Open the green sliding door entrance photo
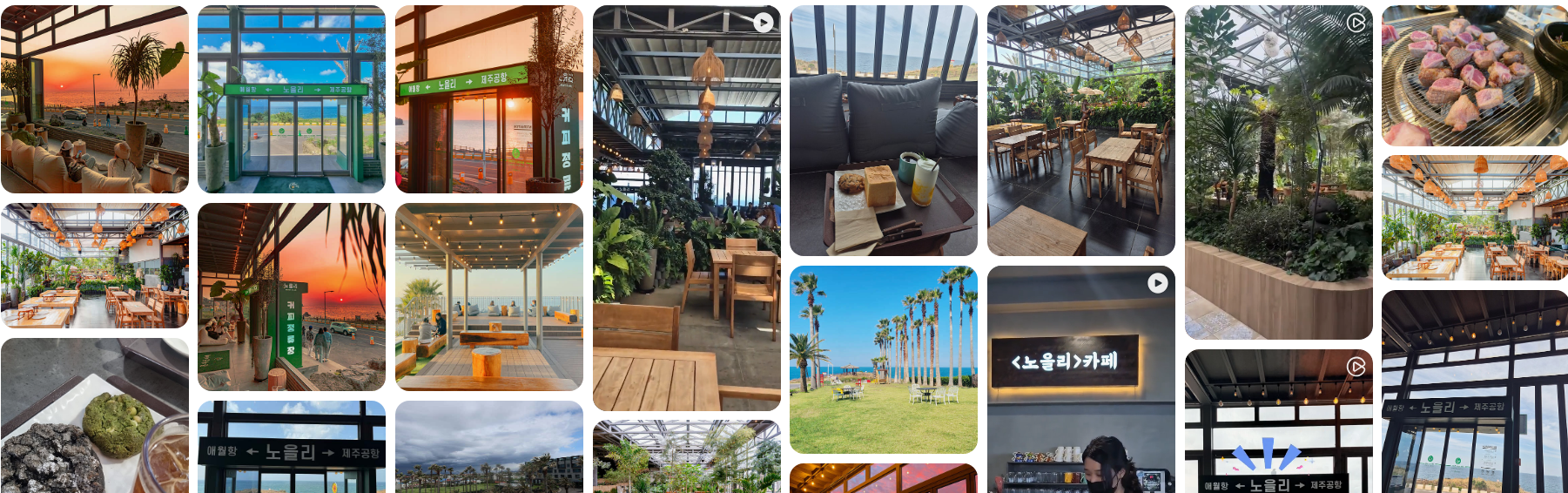This screenshot has height=493, width=1568. tap(291, 99)
